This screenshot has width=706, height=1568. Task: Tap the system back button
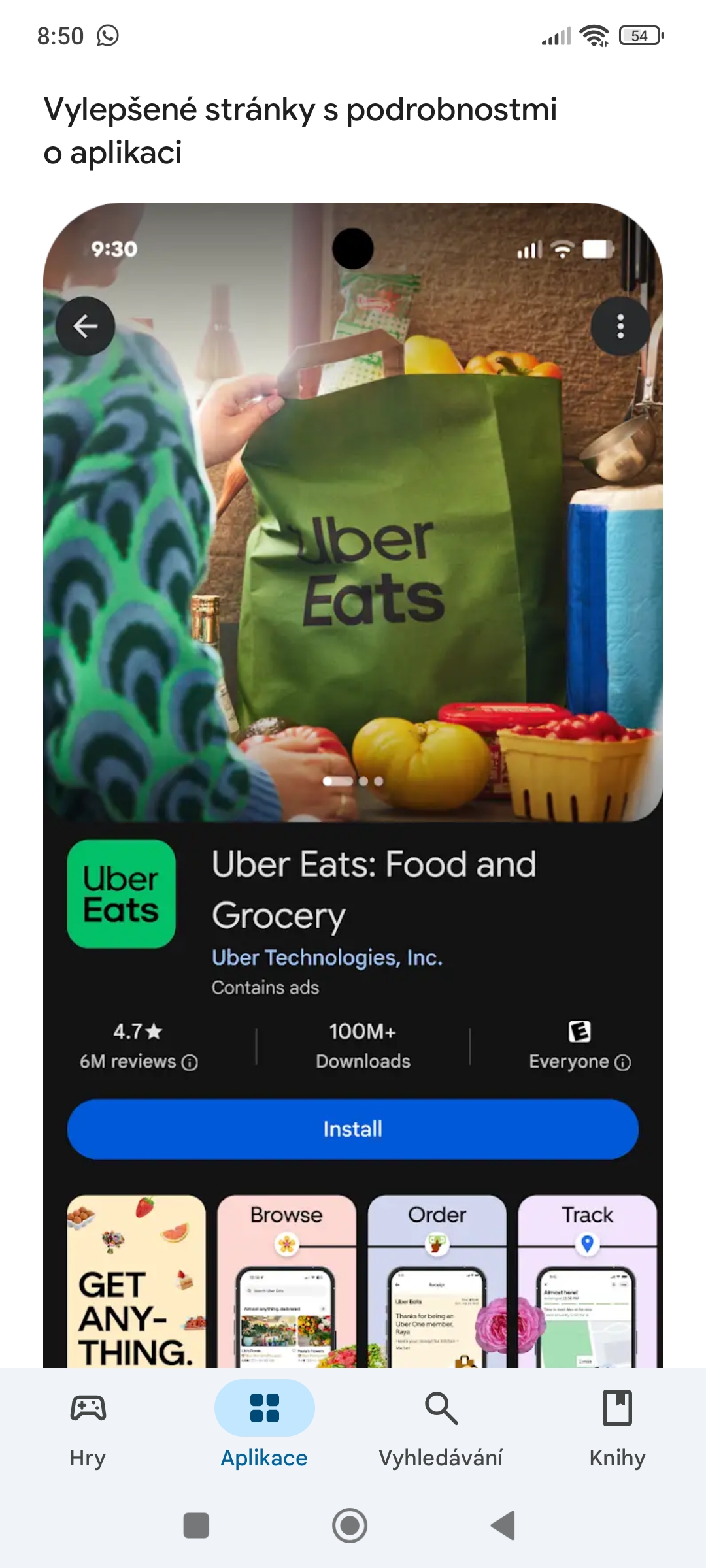503,1526
